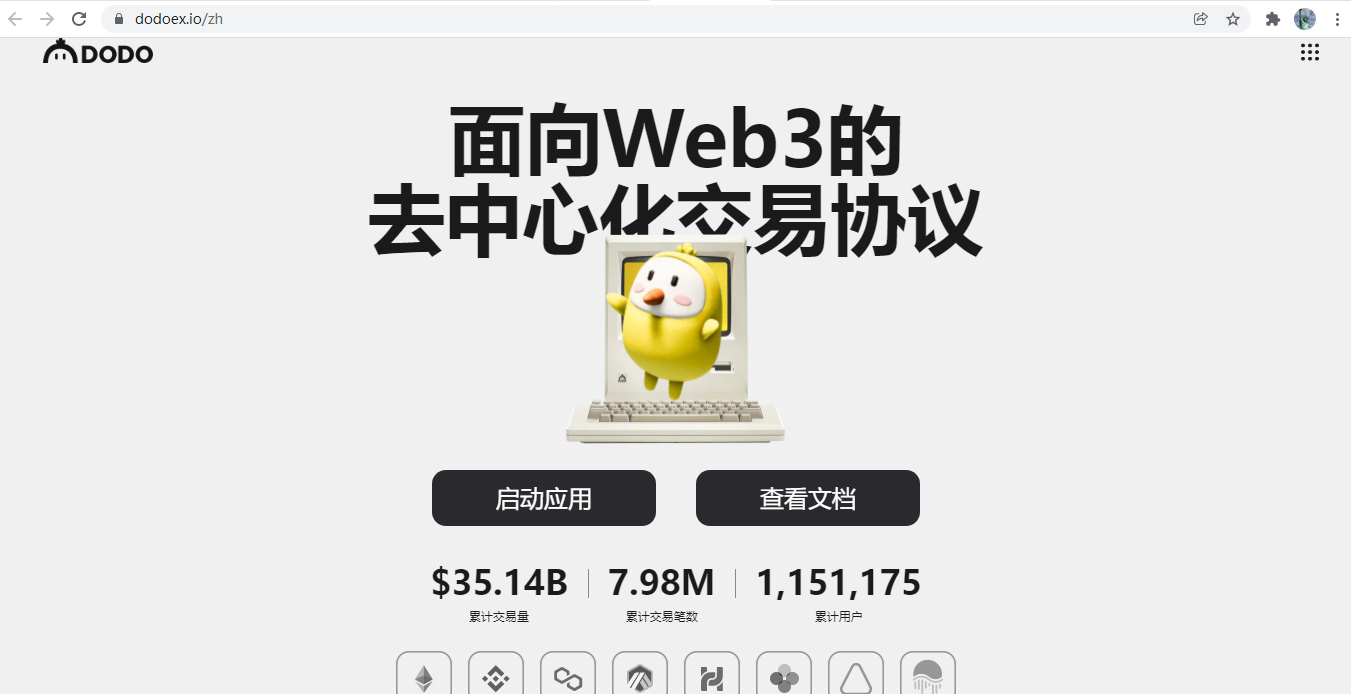Open the Chrome three-dot menu
Image resolution: width=1351 pixels, height=694 pixels.
1337,19
